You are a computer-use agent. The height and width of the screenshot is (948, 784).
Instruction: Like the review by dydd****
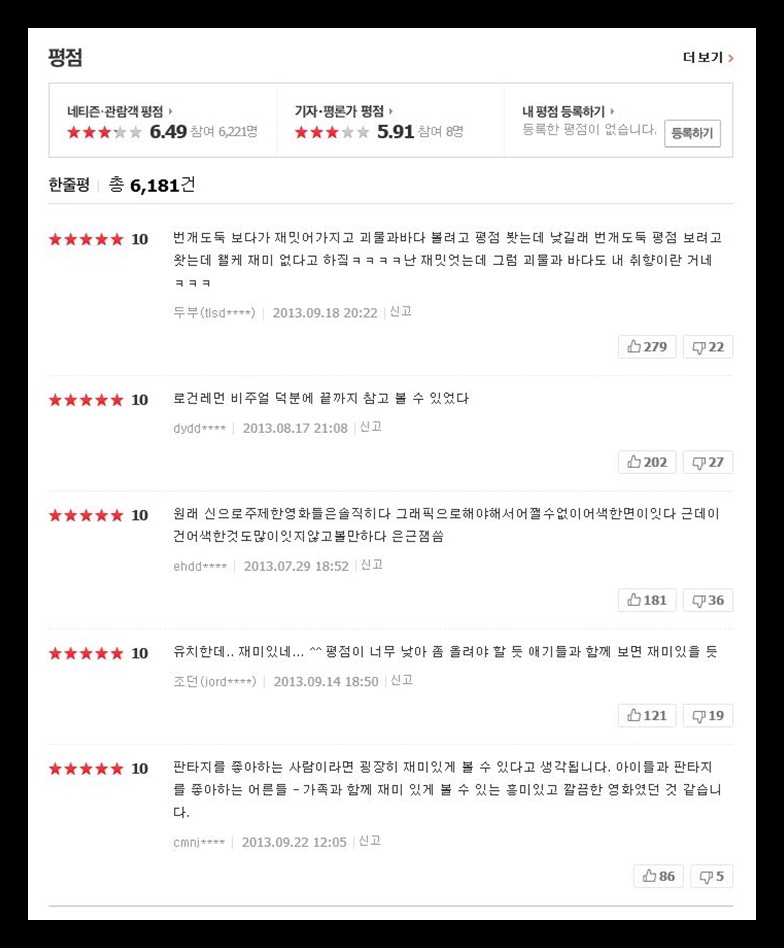pos(647,462)
